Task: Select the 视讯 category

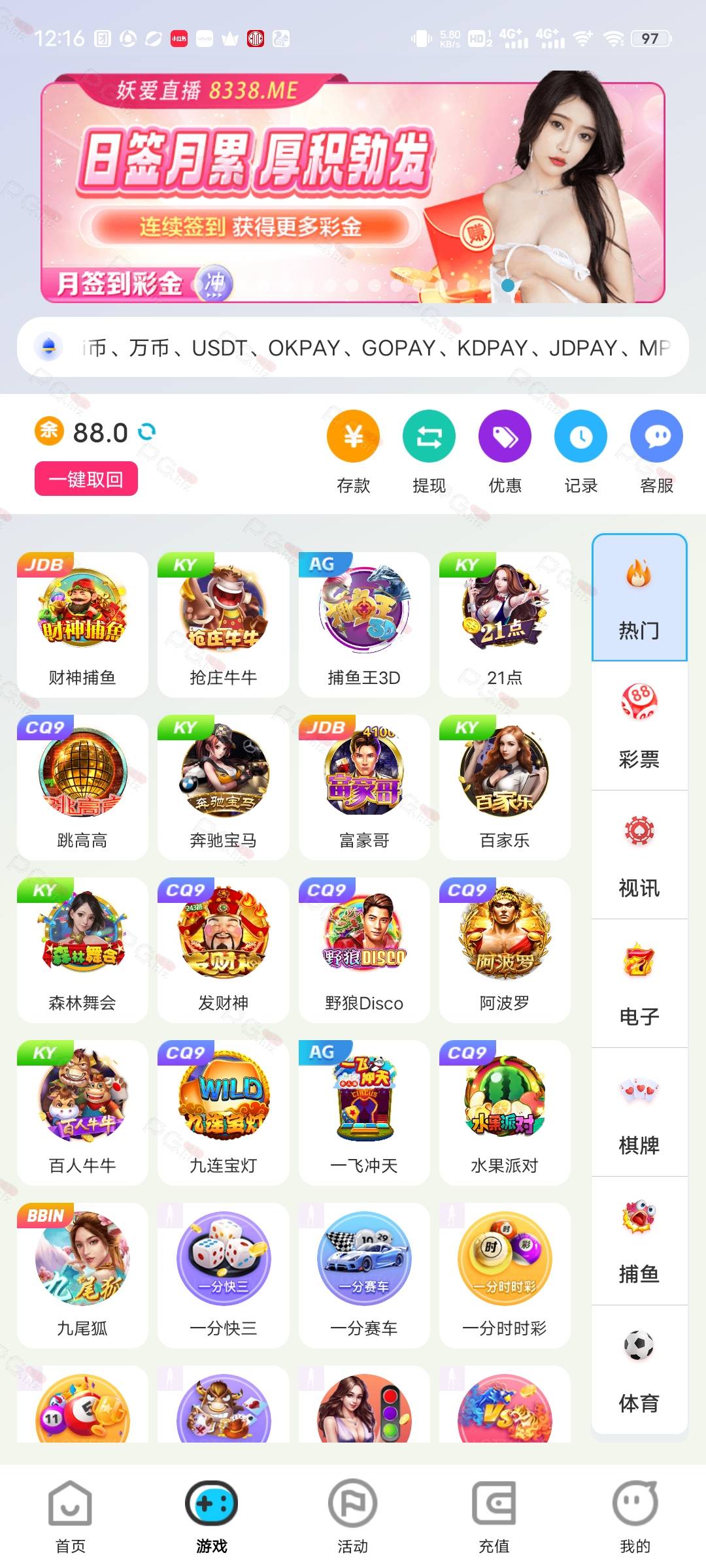Action: pyautogui.click(x=639, y=855)
